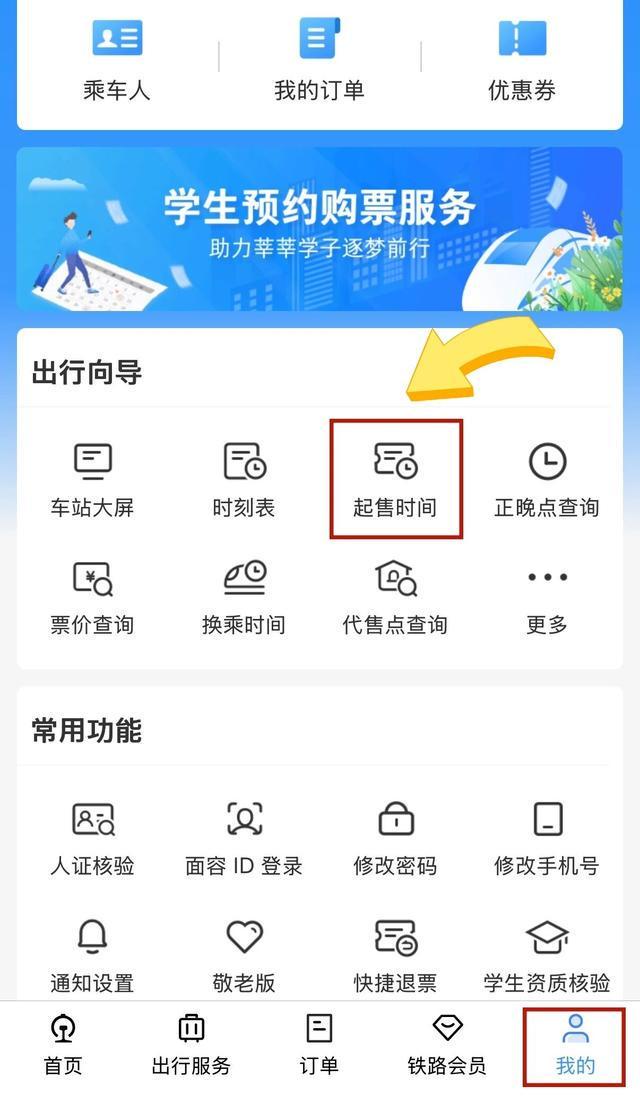Open 代售点查询
The image size is (640, 1103).
(396, 598)
